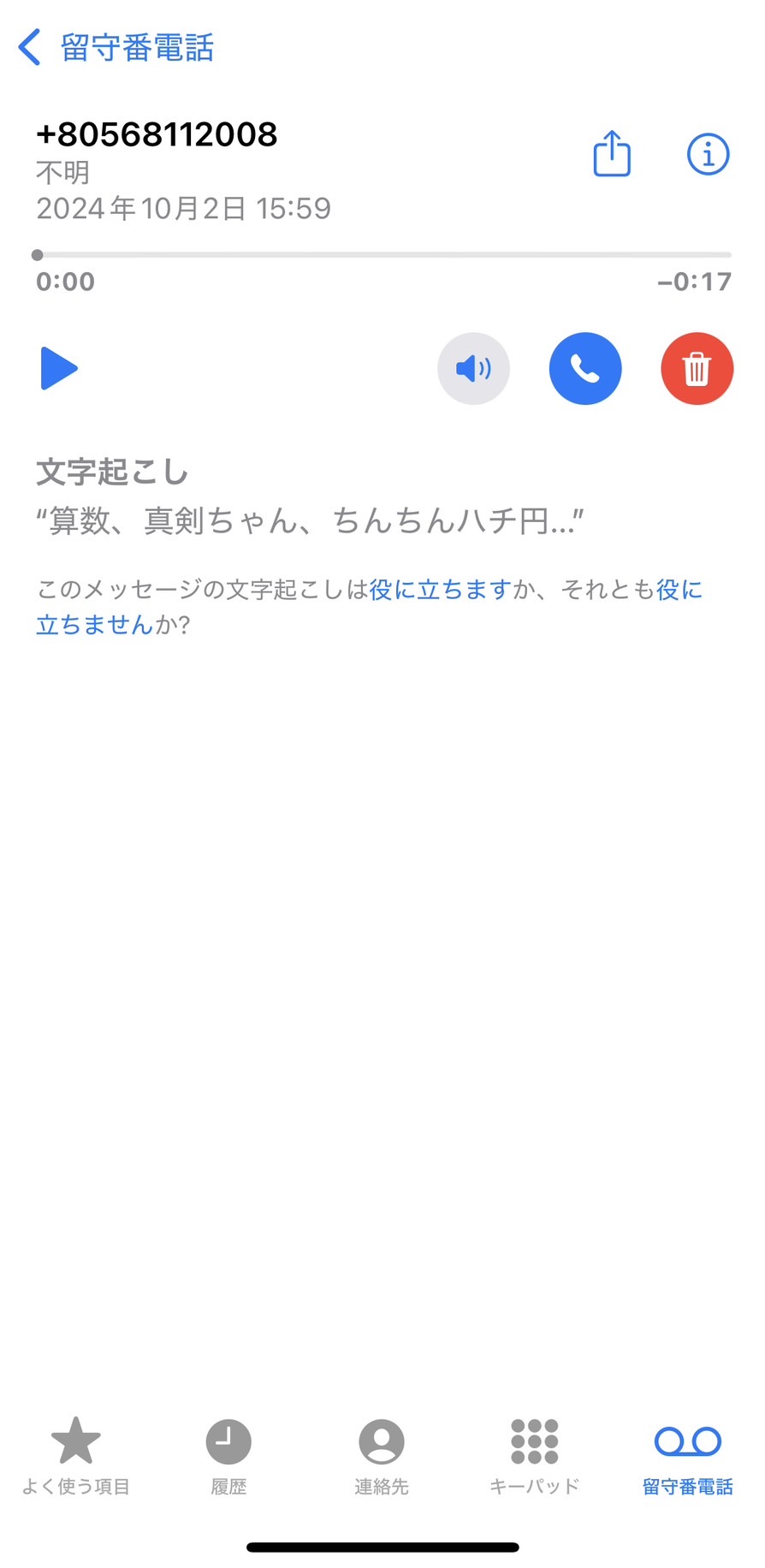Play the voicemail recording
The height and width of the screenshot is (1568, 765).
pos(59,369)
